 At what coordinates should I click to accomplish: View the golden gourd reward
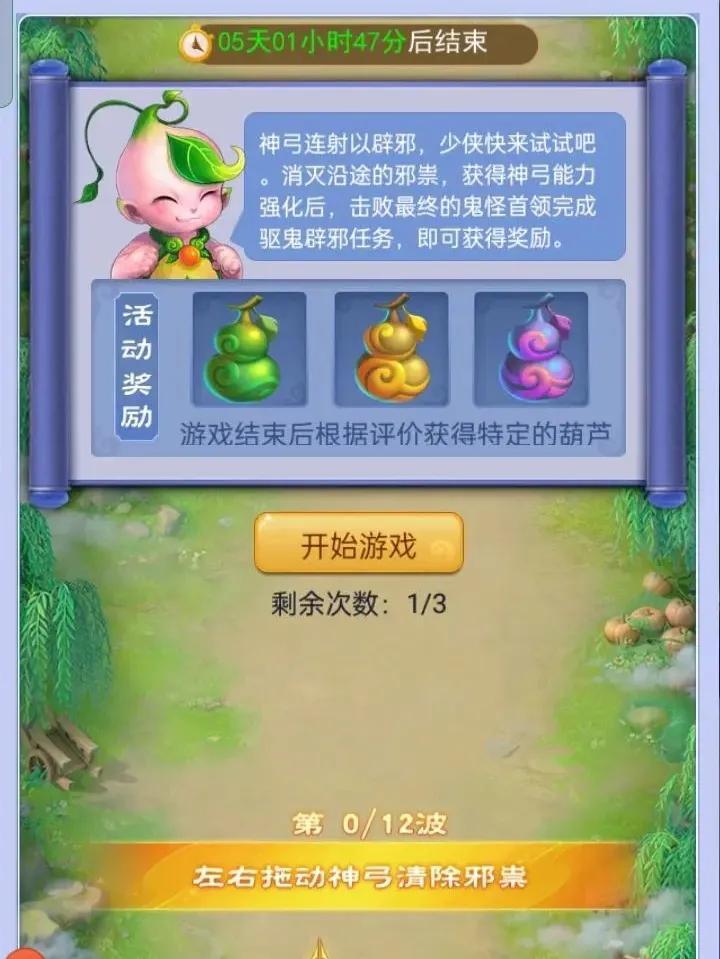coord(390,349)
